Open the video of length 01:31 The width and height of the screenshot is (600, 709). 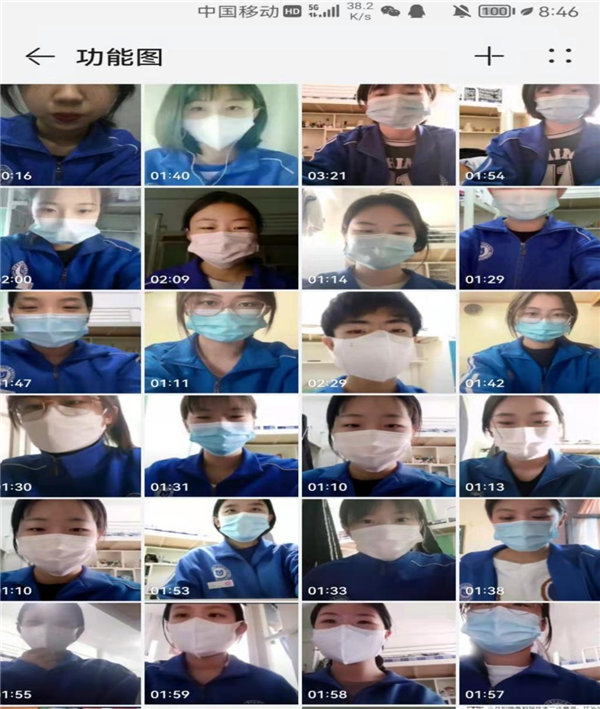pos(221,446)
